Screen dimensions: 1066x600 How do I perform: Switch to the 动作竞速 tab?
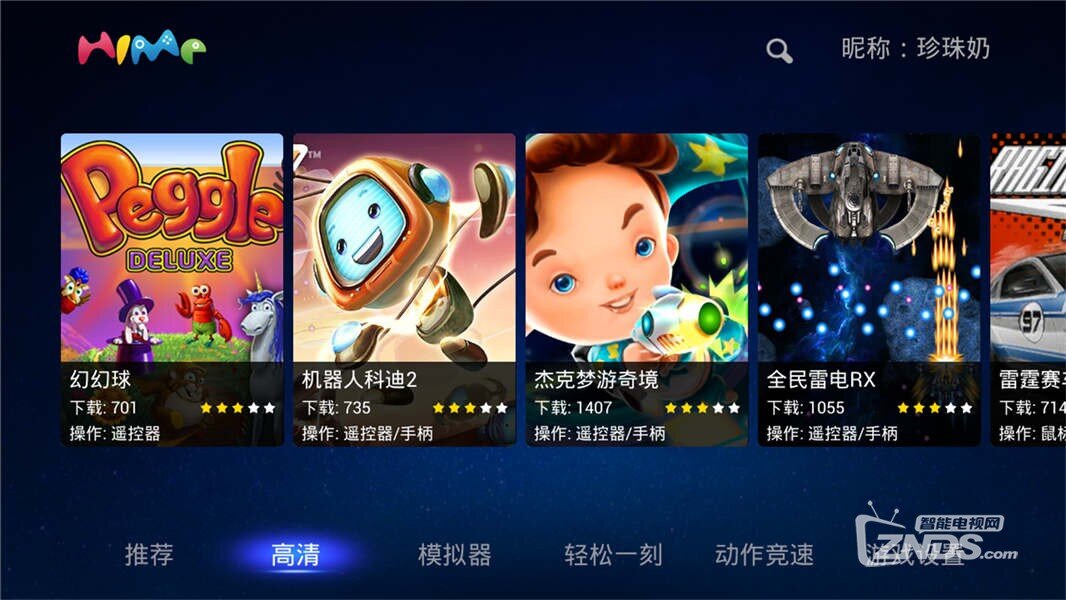764,555
